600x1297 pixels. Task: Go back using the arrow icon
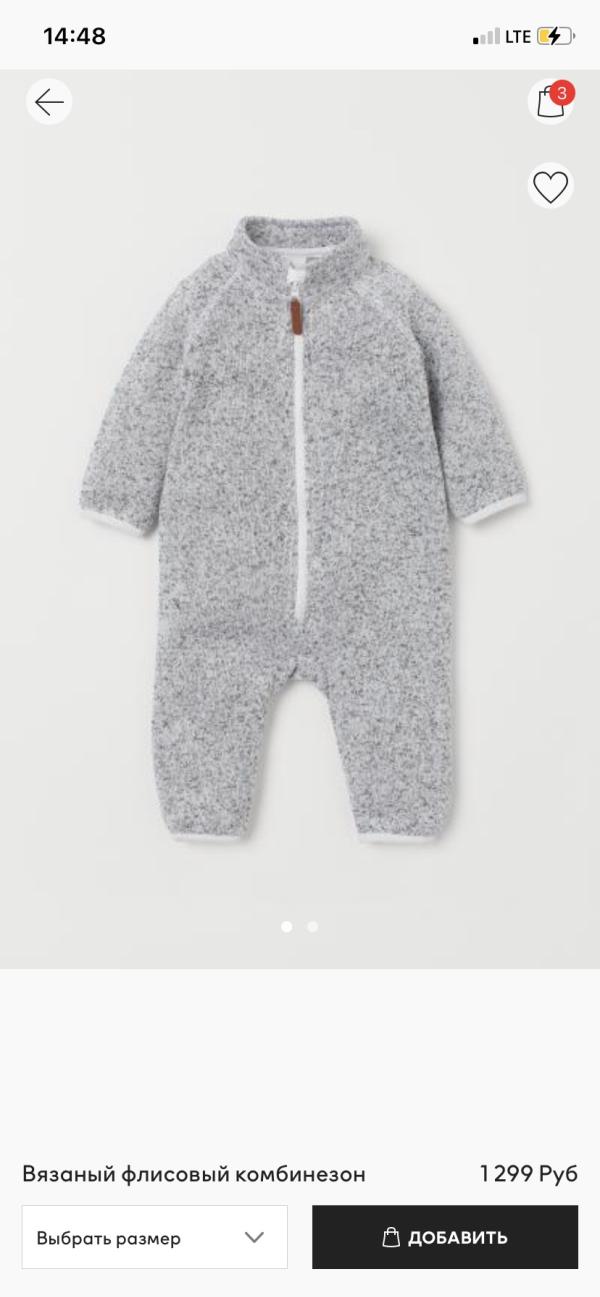tap(49, 102)
